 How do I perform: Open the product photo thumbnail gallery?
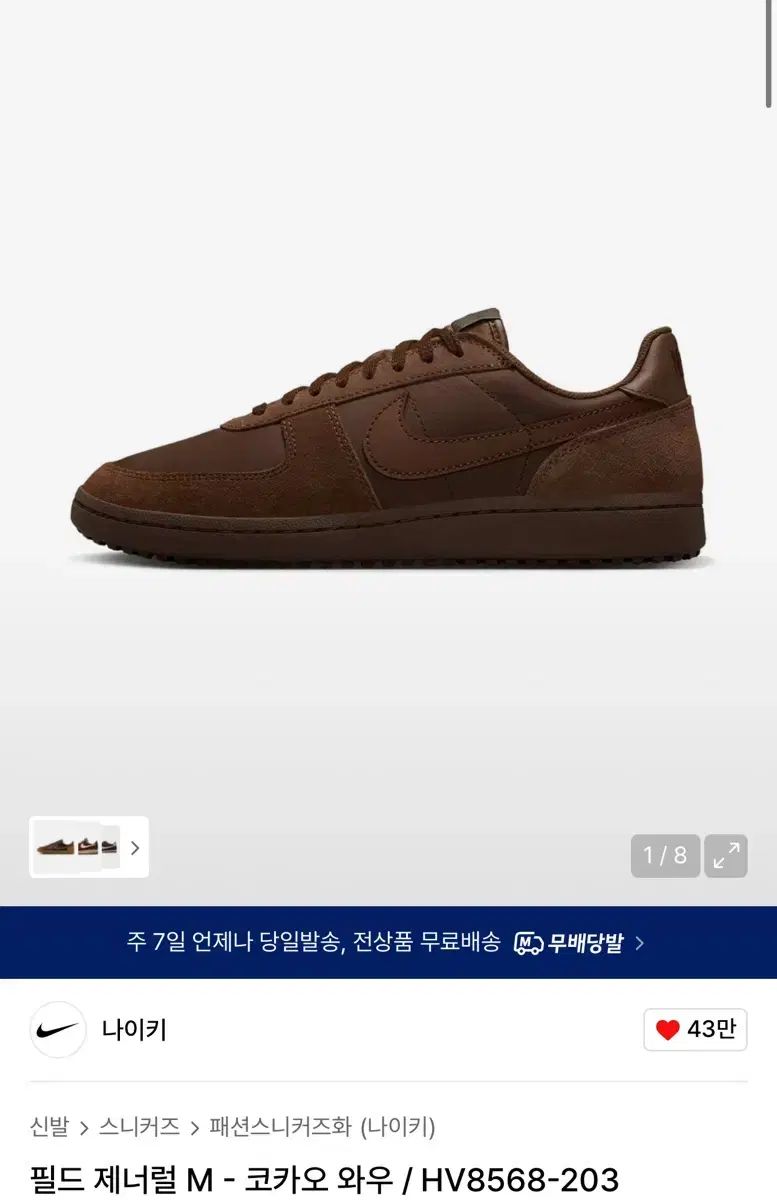click(x=88, y=848)
